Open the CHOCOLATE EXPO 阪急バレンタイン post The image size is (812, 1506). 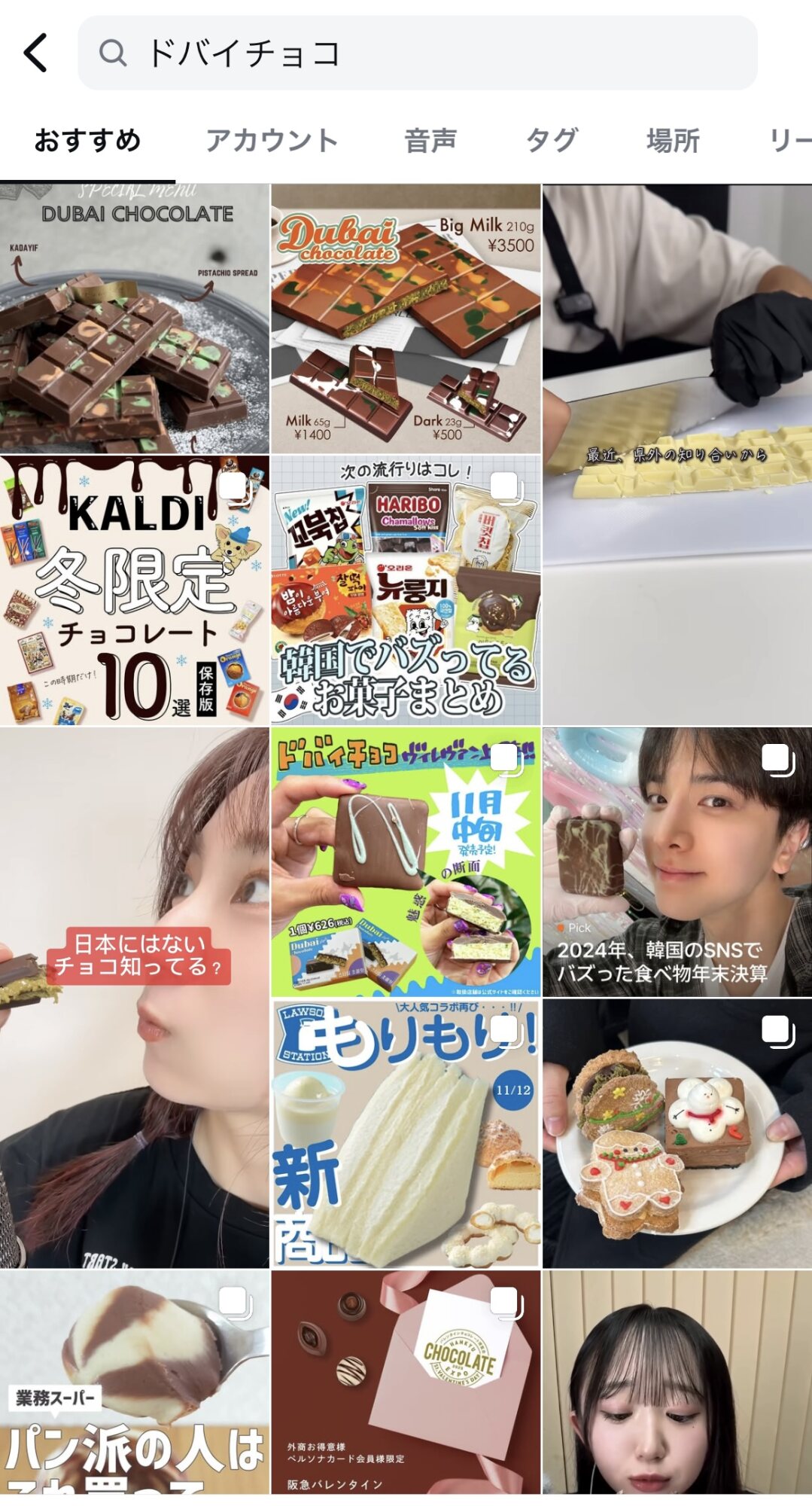point(406,1383)
